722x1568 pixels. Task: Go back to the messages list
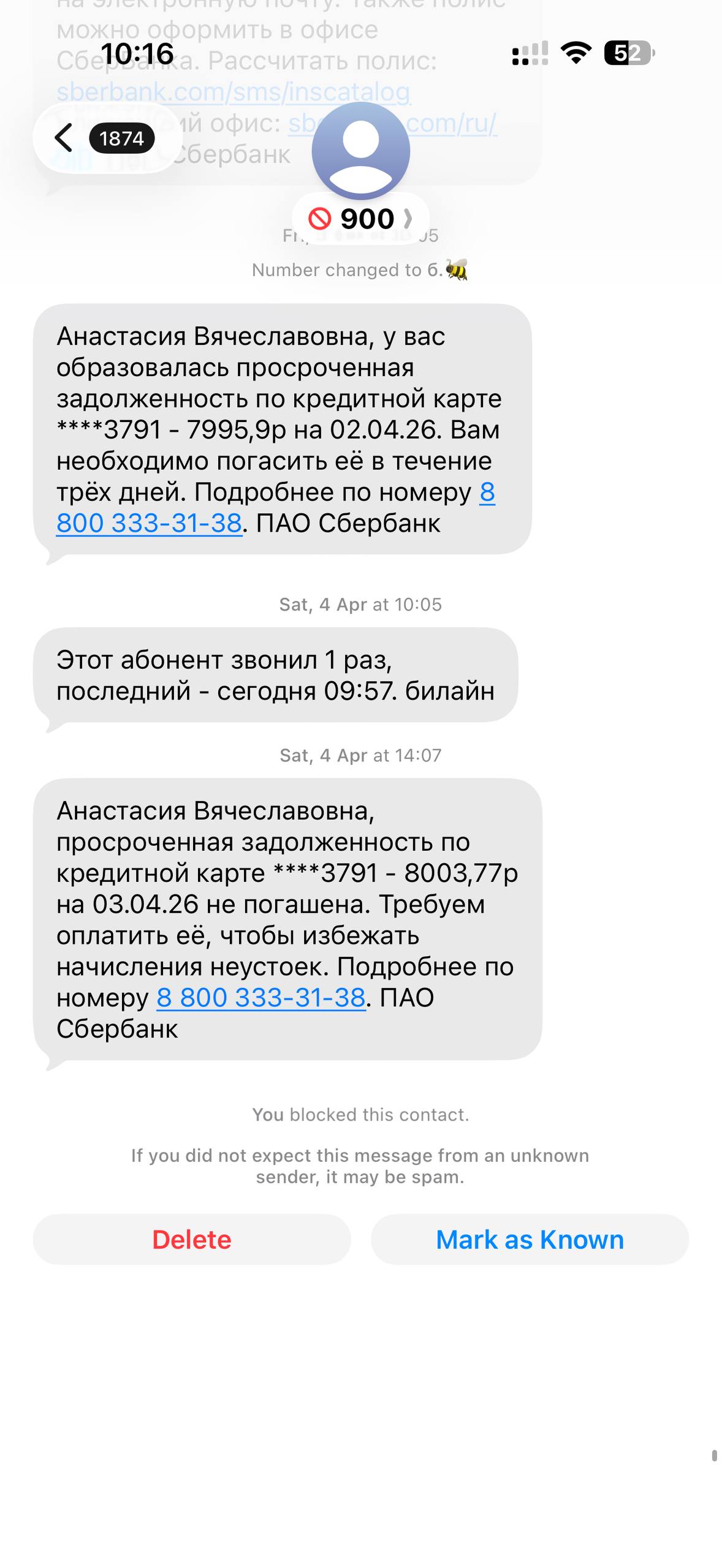click(64, 138)
